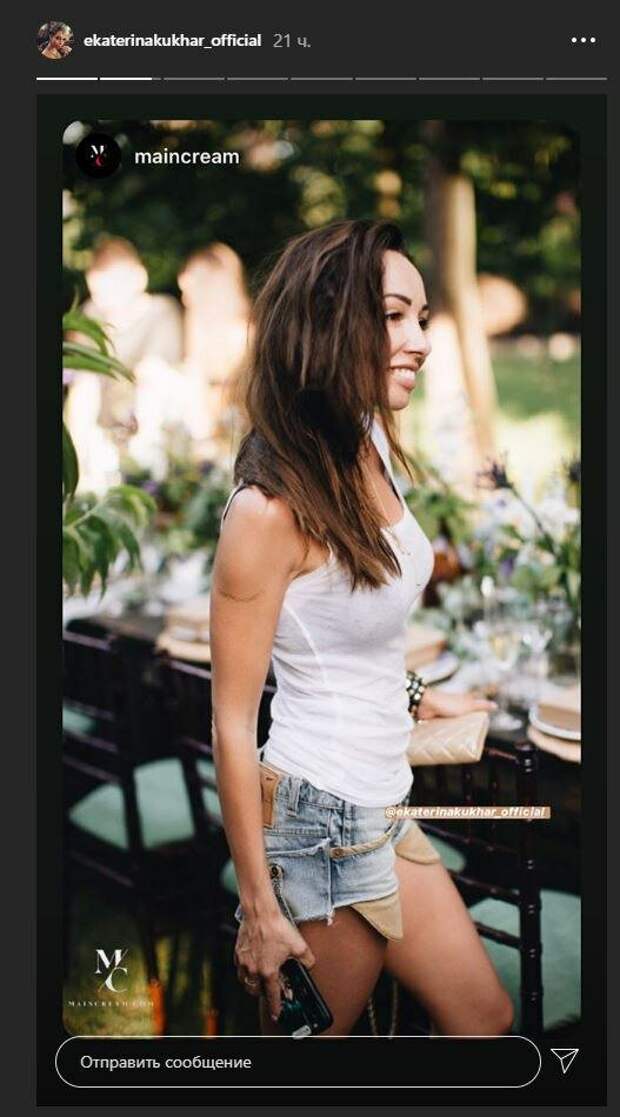Viewport: 620px width, 1117px height.
Task: Open ekaterinakukhar_official username in header
Action: (173, 41)
